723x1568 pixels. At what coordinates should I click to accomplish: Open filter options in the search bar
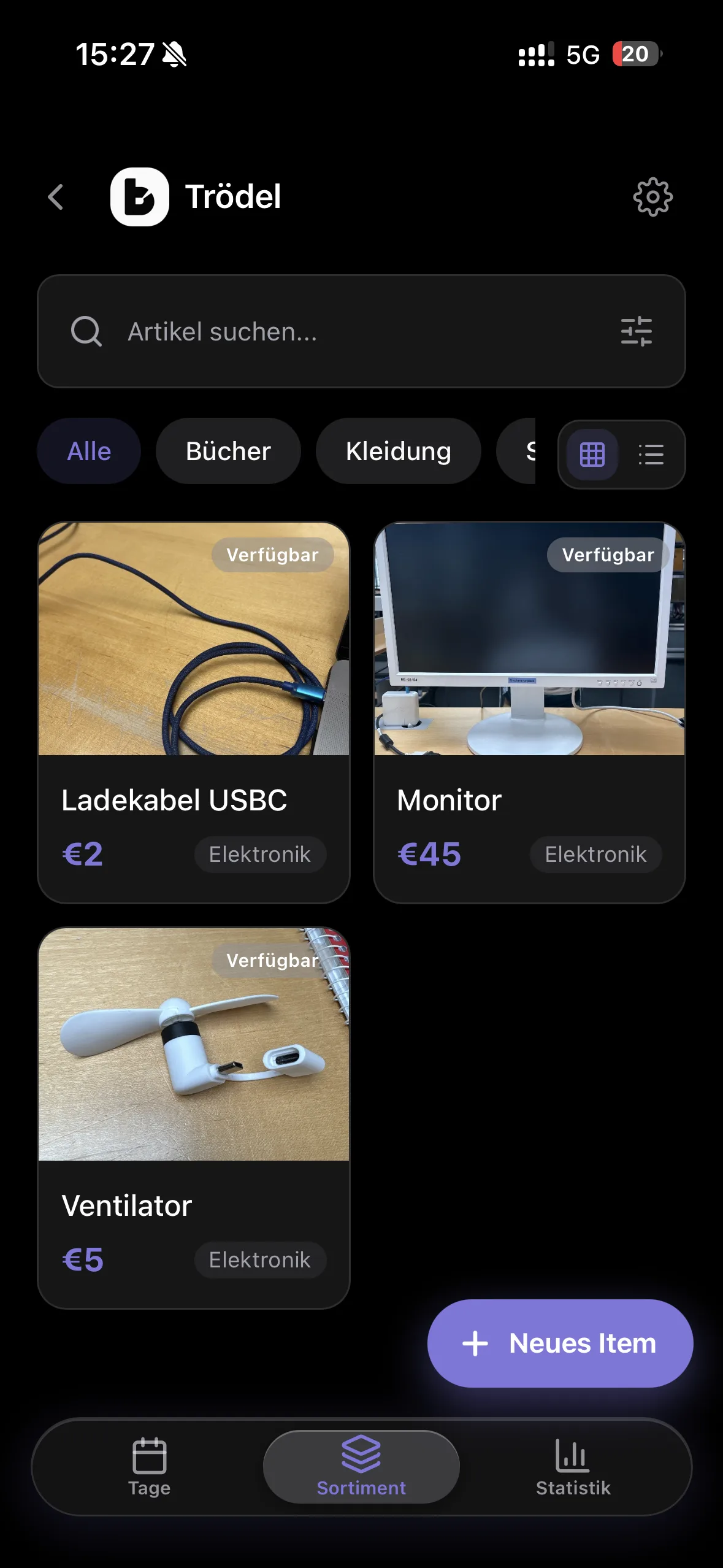(636, 331)
